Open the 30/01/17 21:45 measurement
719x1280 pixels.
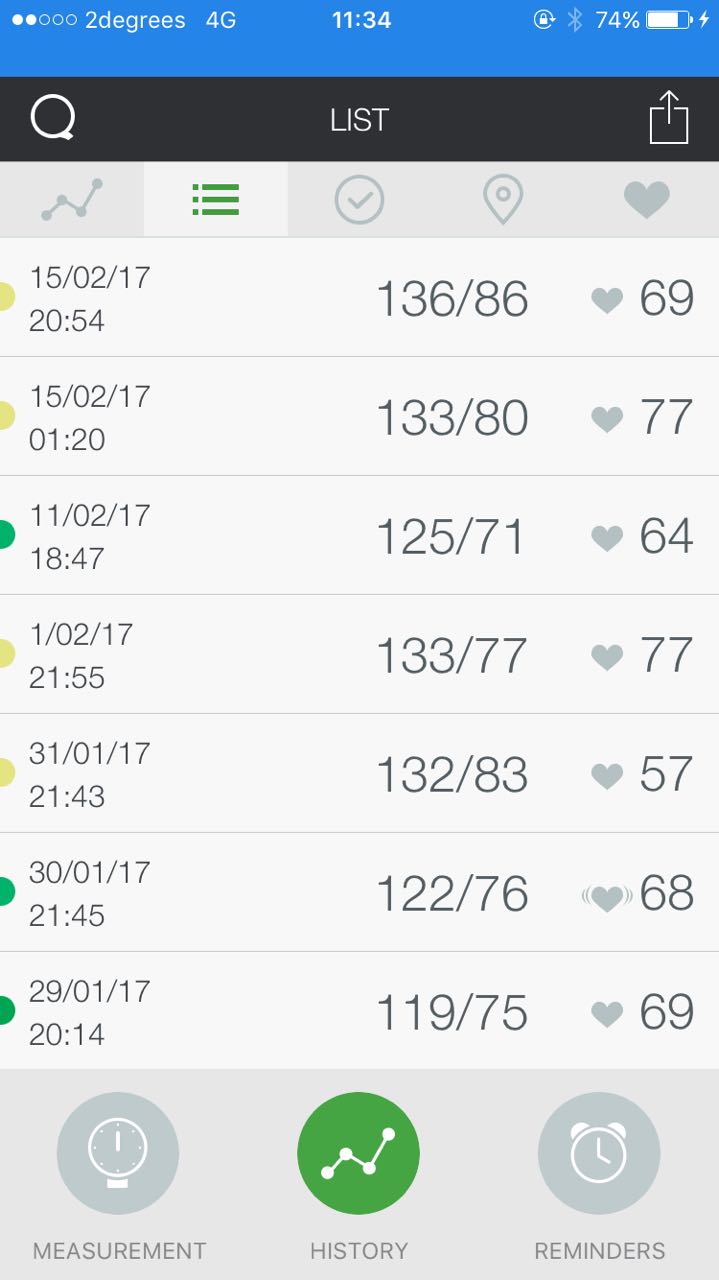(360, 893)
